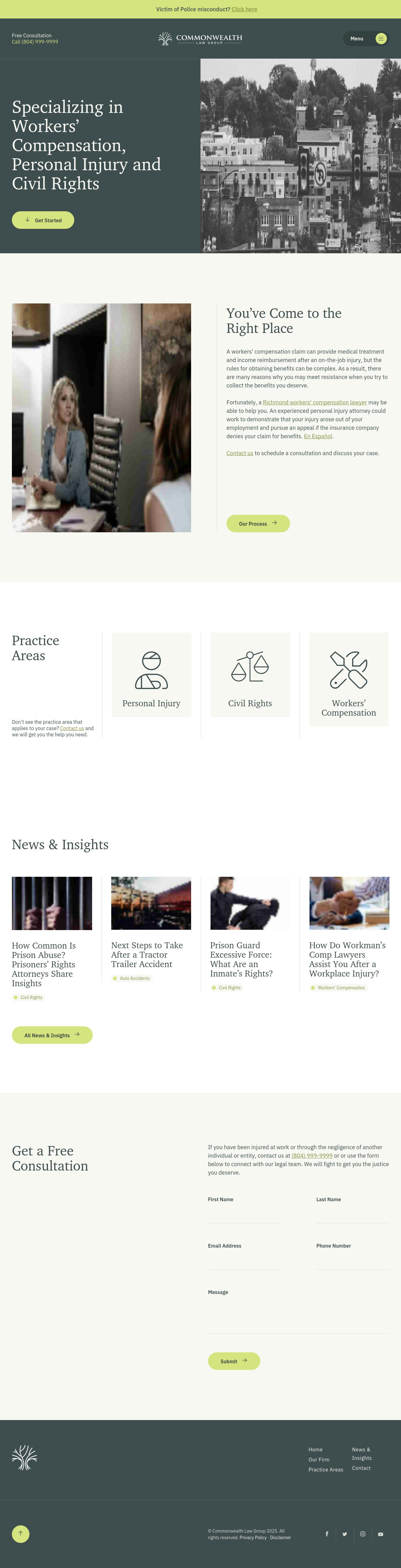This screenshot has width=401, height=1568.
Task: Submit the consultation form
Action: (234, 1361)
